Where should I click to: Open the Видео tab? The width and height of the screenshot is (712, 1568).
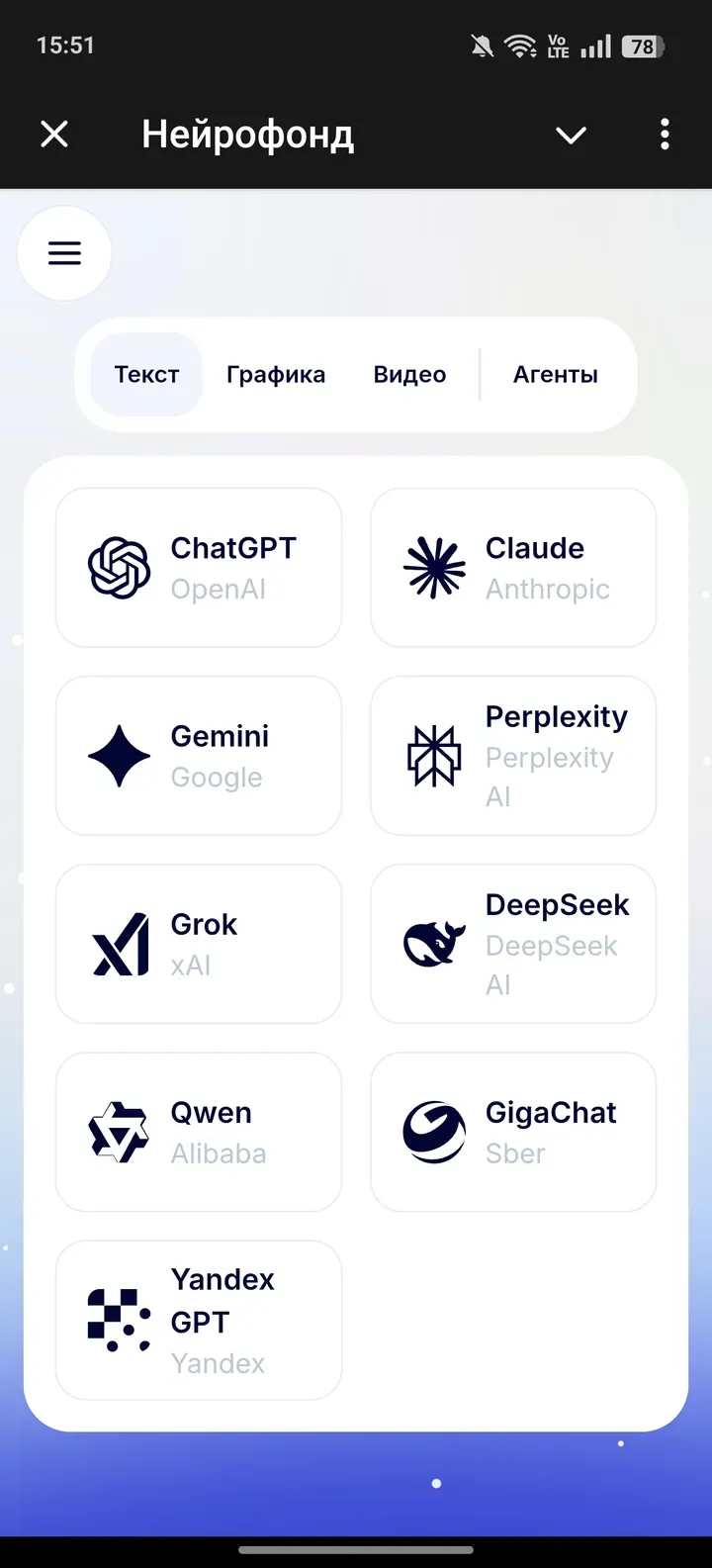coord(409,374)
